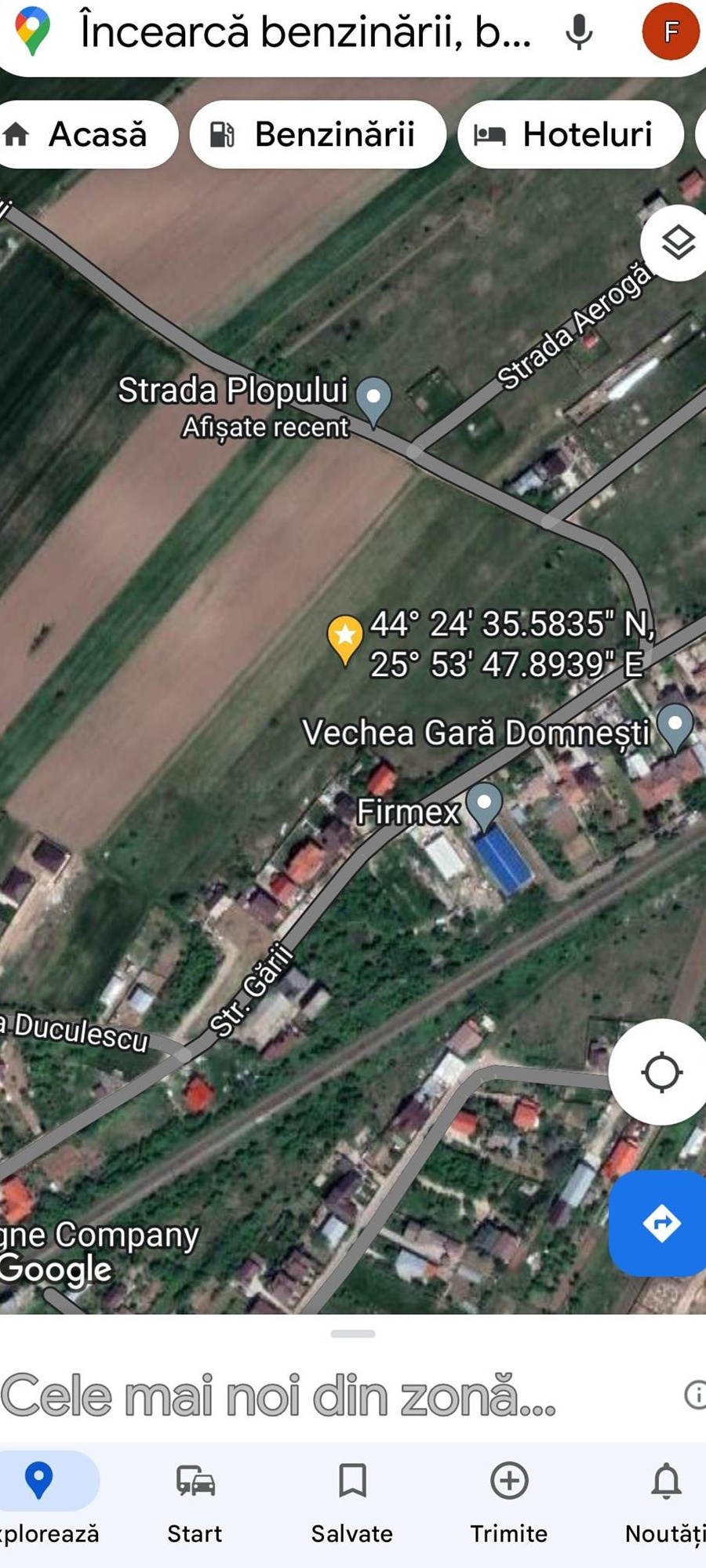Show info about latest in the area

(695, 1395)
